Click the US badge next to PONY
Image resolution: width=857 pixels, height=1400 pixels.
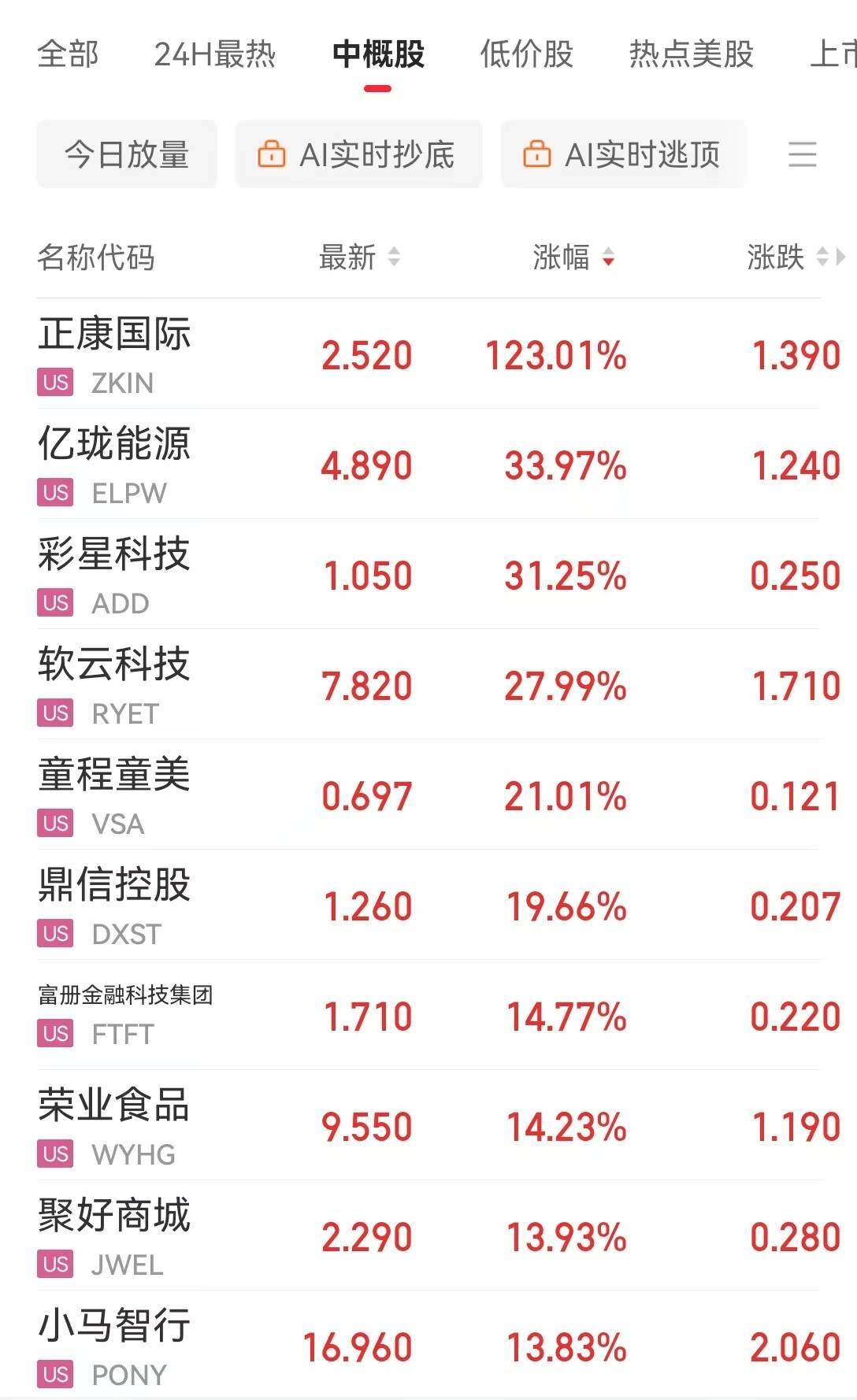point(54,1374)
